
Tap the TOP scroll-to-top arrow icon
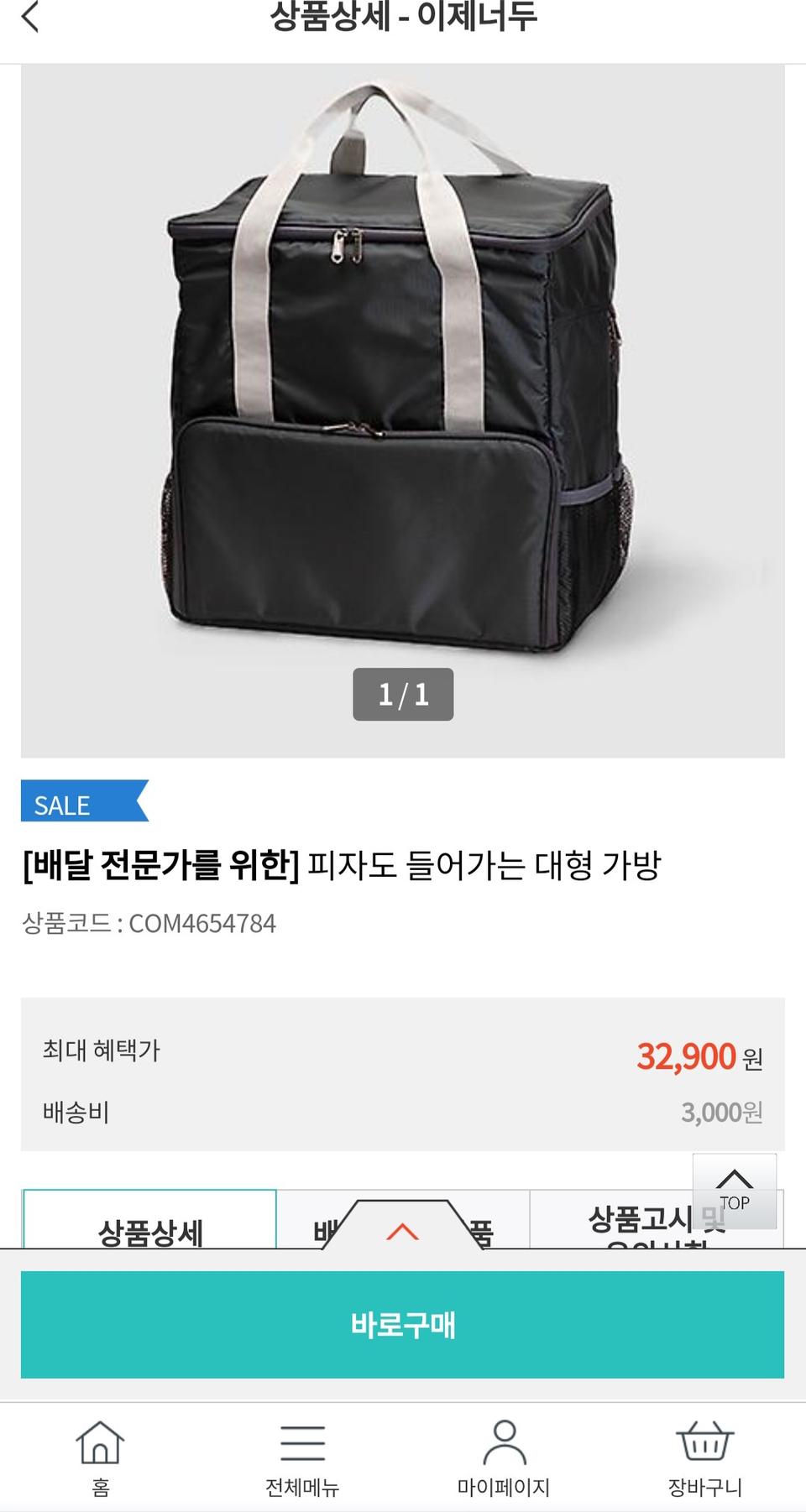pos(735,1186)
